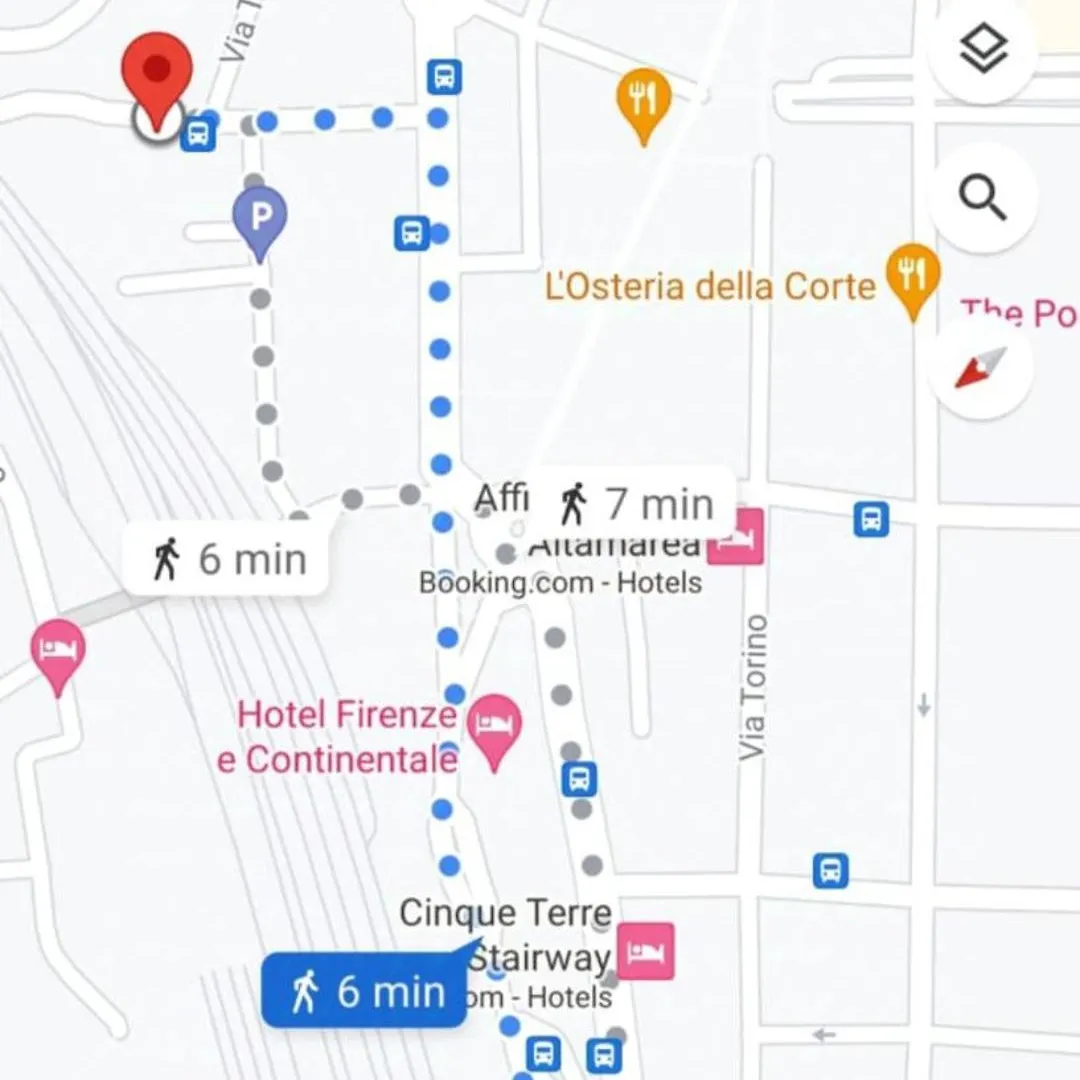Screen dimensions: 1080x1080
Task: Open the purple parking marker
Action: pyautogui.click(x=260, y=219)
